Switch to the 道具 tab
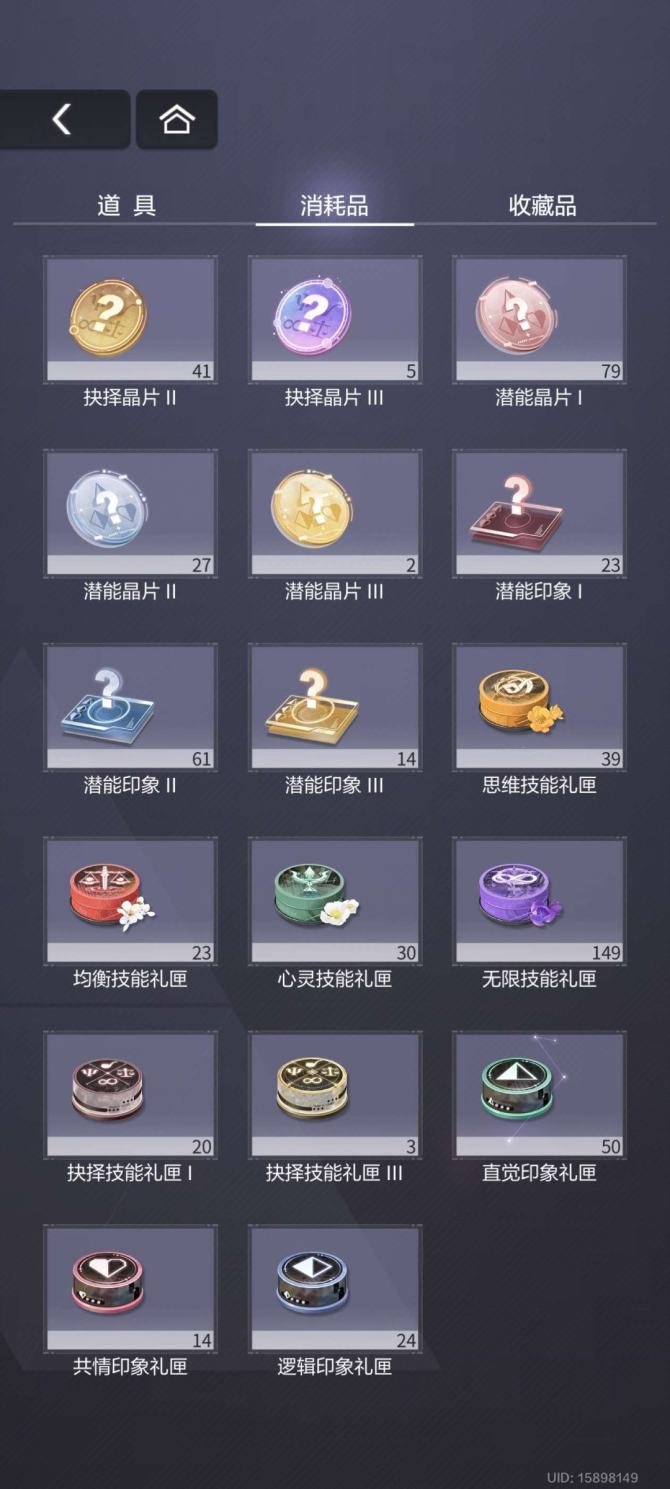670x1489 pixels. point(126,206)
